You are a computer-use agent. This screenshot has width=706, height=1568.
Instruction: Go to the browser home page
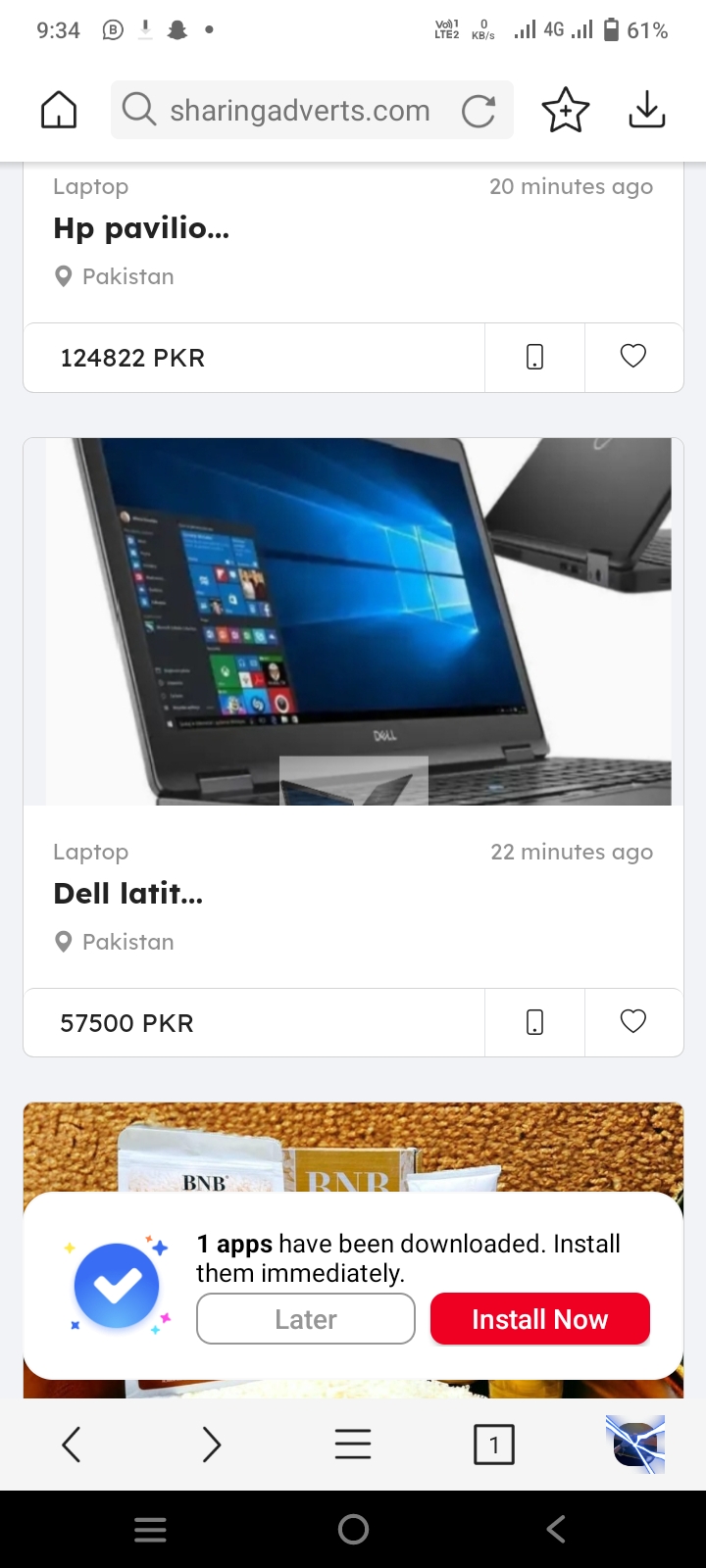point(59,110)
